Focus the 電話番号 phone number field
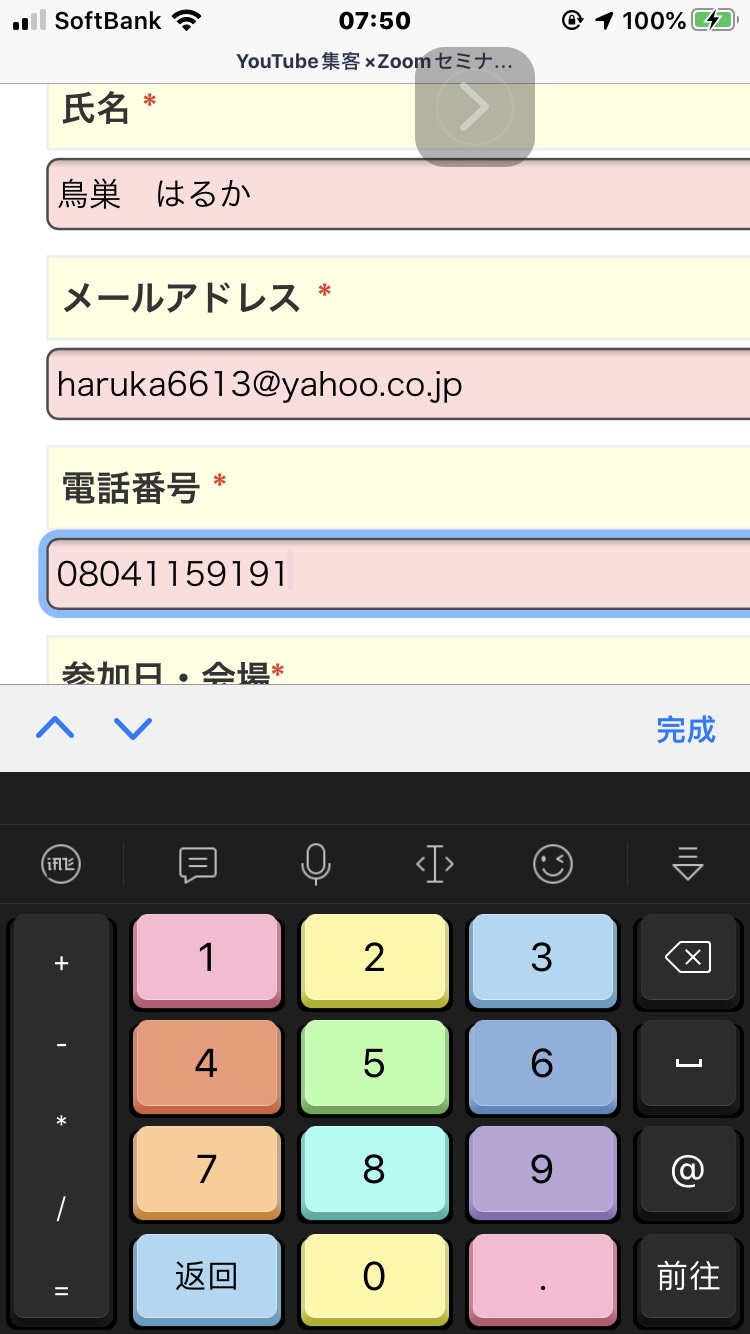 click(398, 574)
